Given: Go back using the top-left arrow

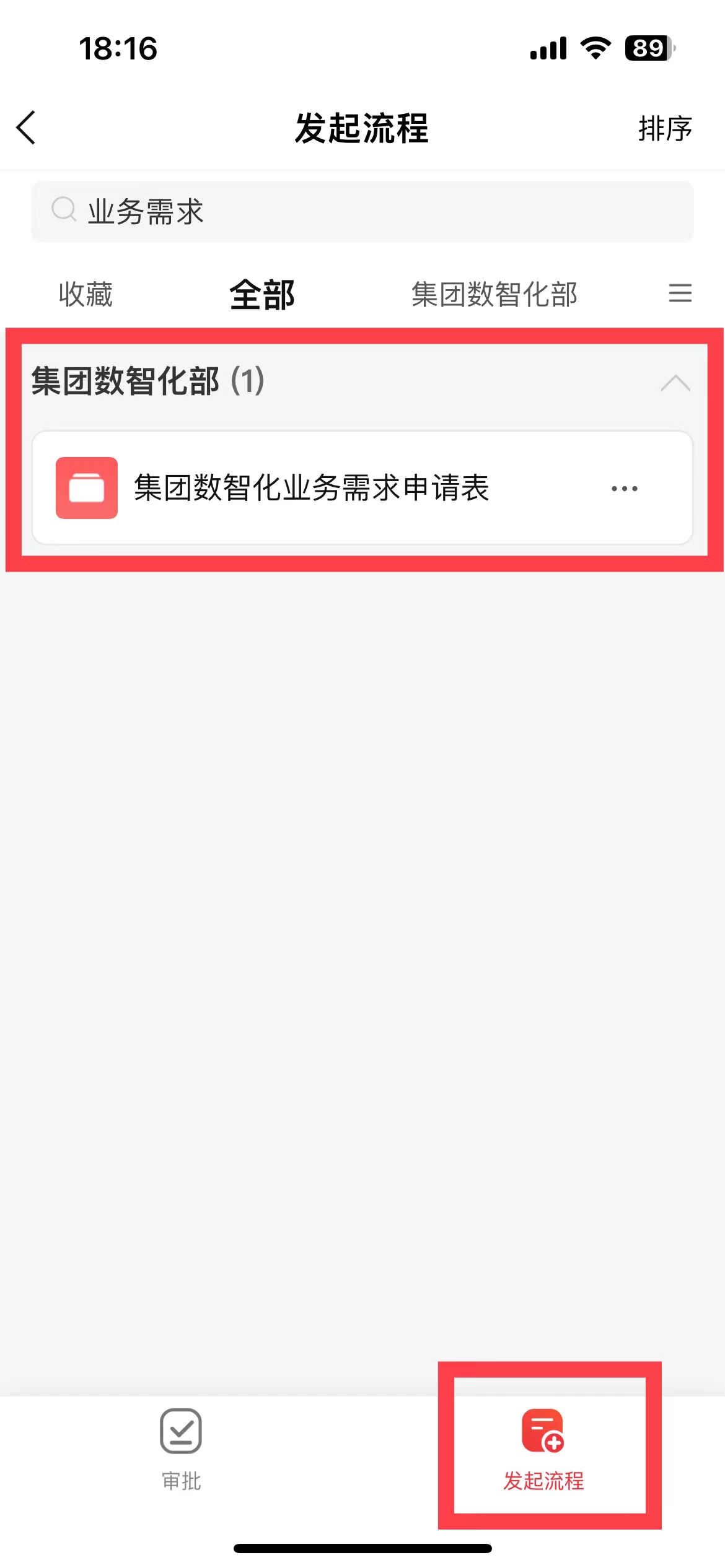Looking at the screenshot, I should coord(26,128).
